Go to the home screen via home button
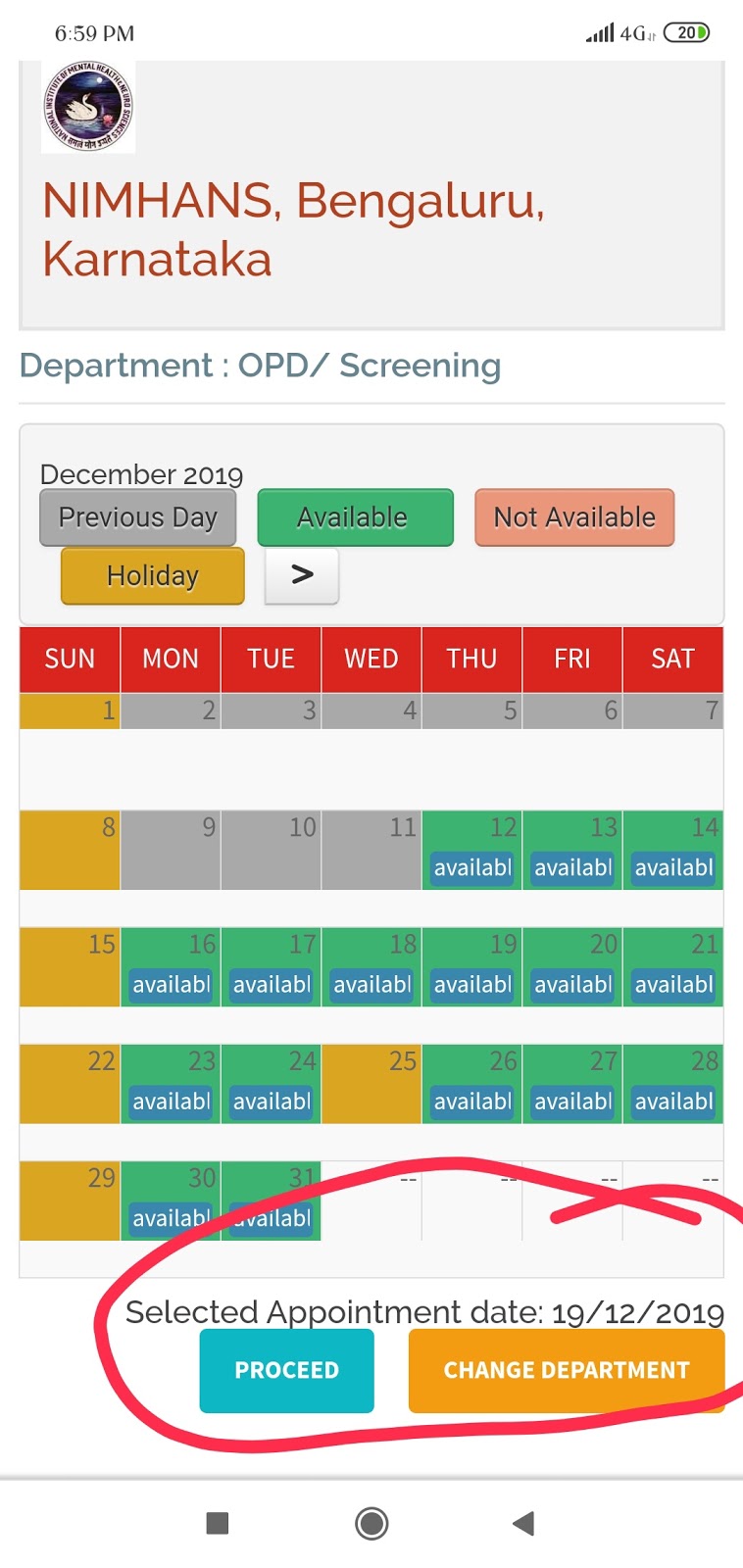The width and height of the screenshot is (743, 1568). click(x=371, y=1523)
